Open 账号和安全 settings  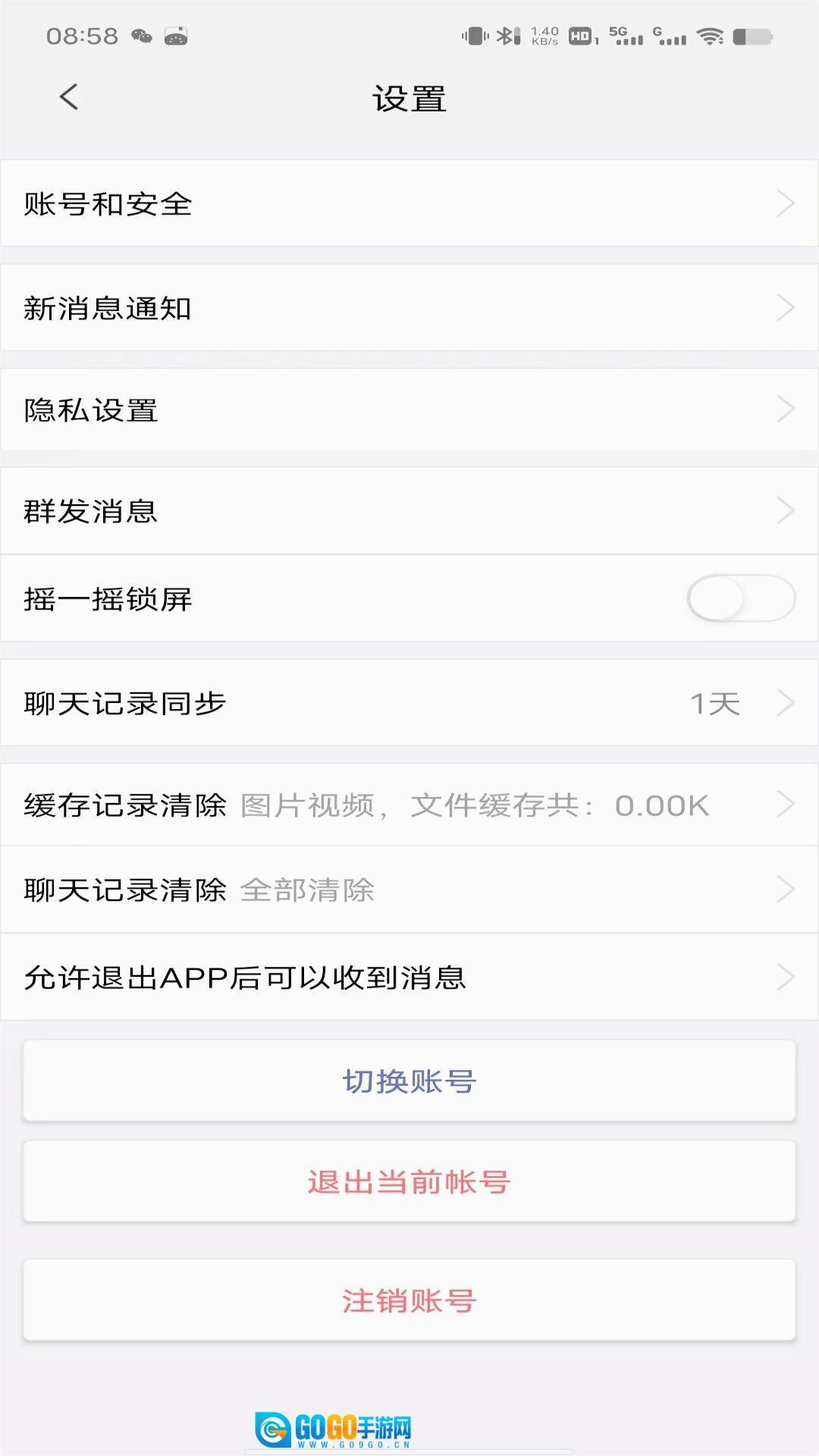[x=409, y=203]
